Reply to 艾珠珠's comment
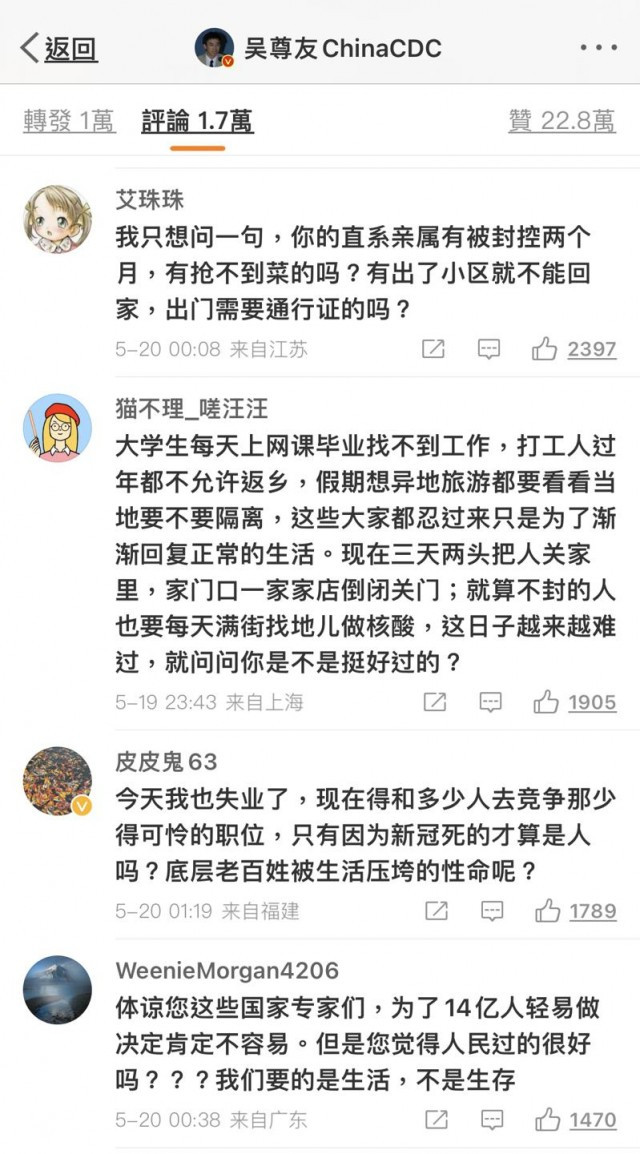The image size is (640, 1154). coord(489,349)
